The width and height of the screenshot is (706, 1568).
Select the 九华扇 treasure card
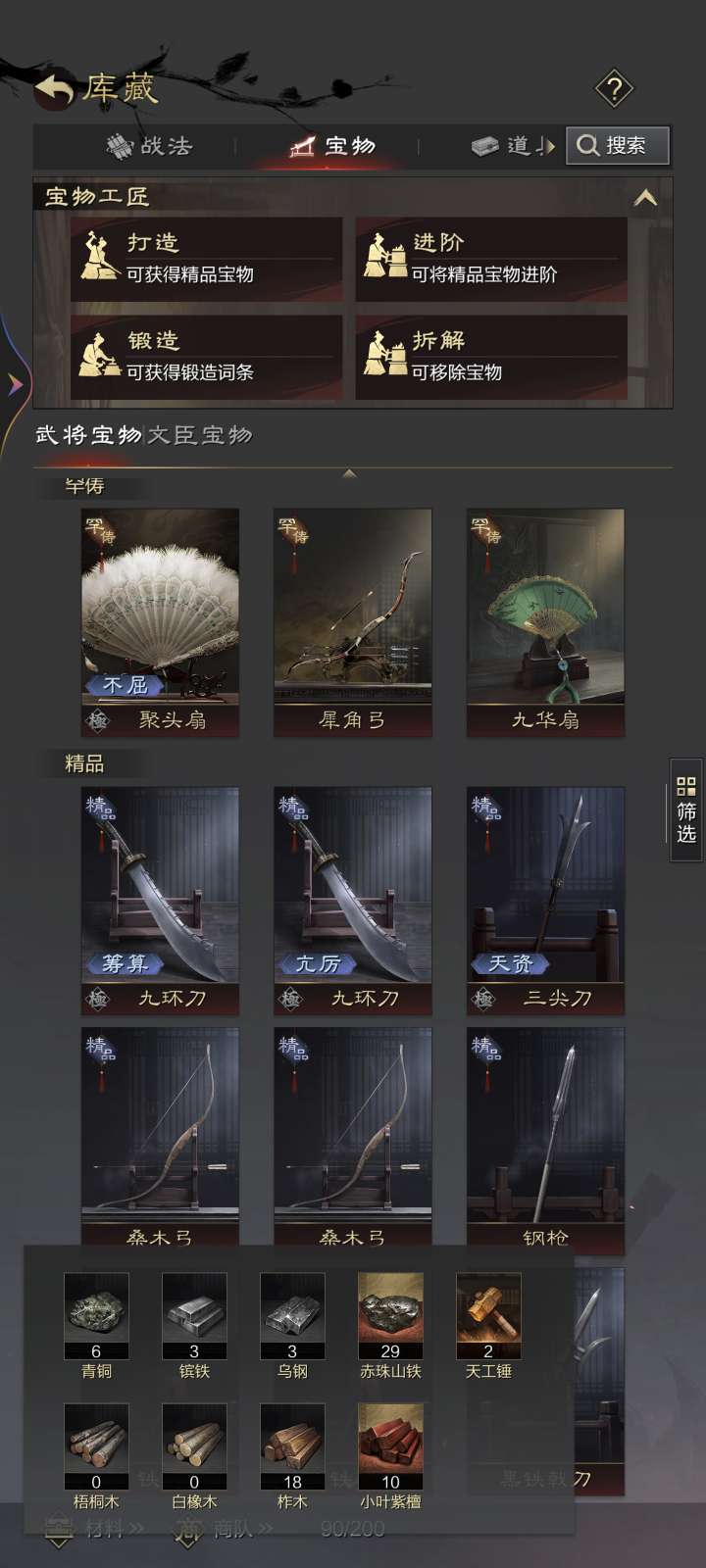click(x=545, y=622)
